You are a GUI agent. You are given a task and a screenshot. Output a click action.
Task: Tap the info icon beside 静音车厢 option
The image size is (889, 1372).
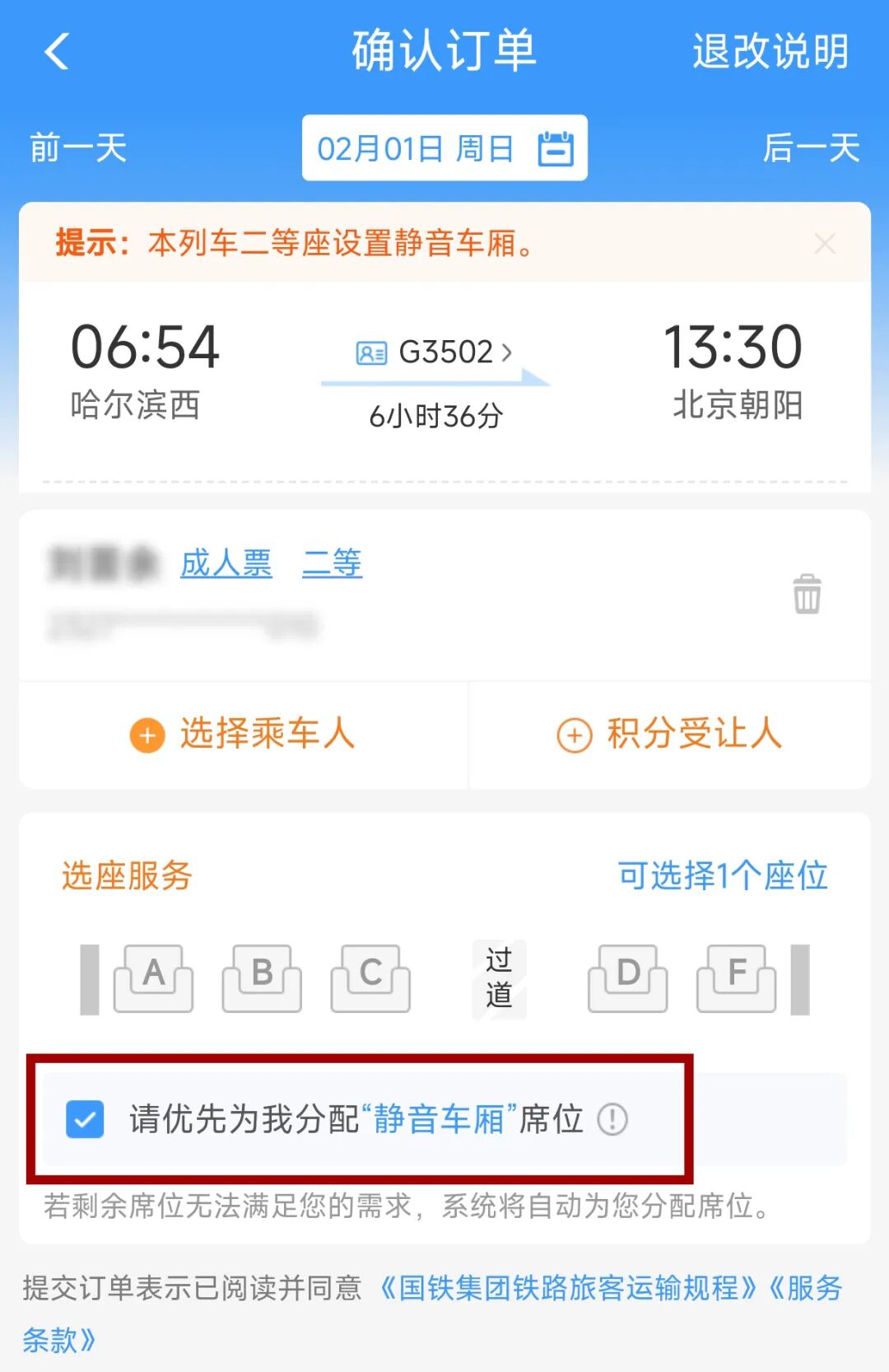(613, 1121)
